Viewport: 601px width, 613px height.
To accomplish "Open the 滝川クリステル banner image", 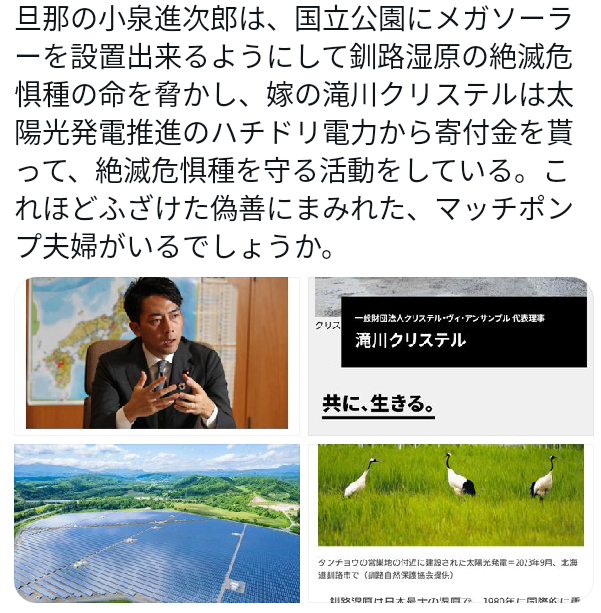I will pos(449,354).
